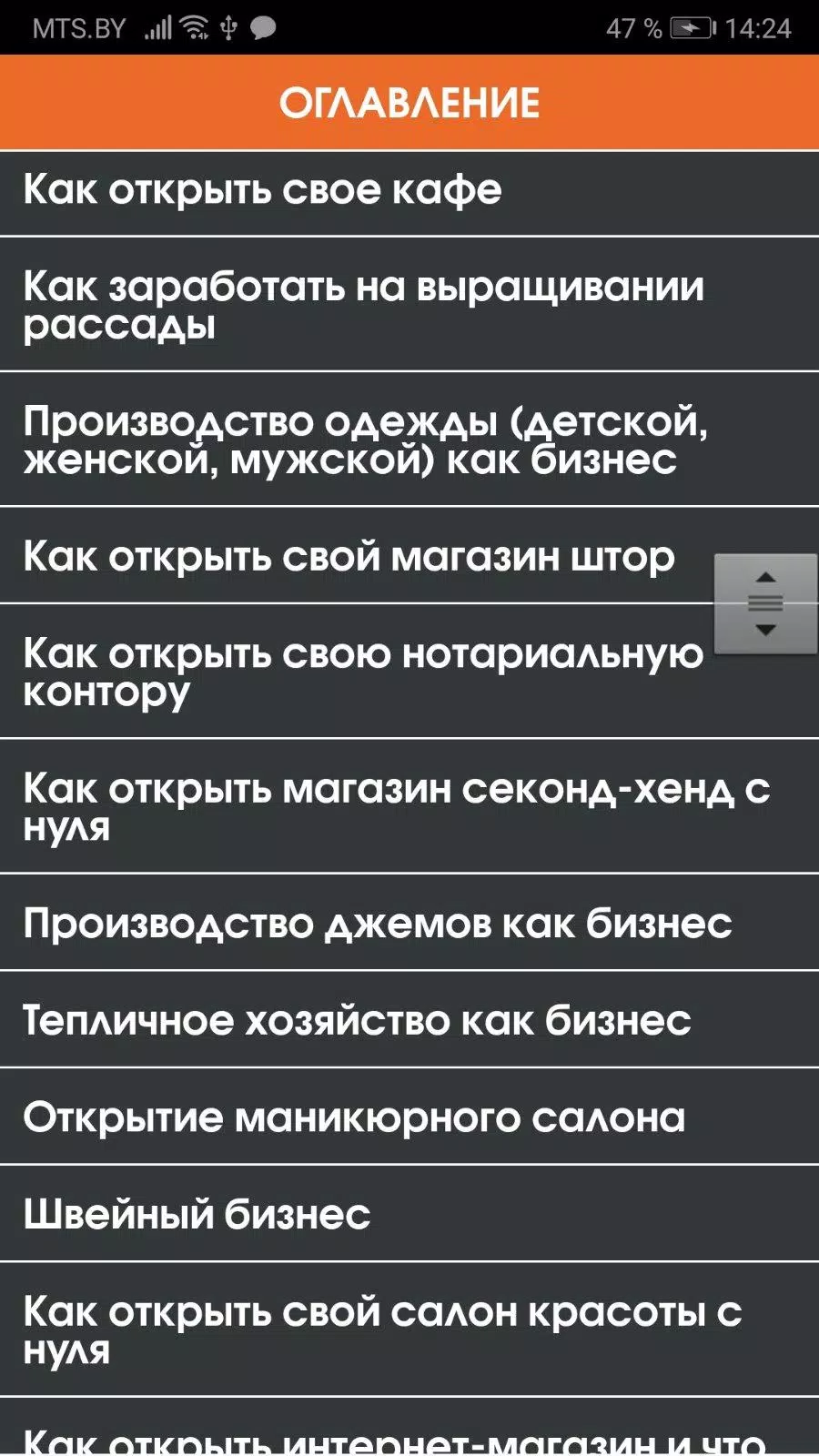Tap the fast-scroll handle with arrows
Image resolution: width=819 pixels, height=1456 pixels.
click(x=765, y=603)
